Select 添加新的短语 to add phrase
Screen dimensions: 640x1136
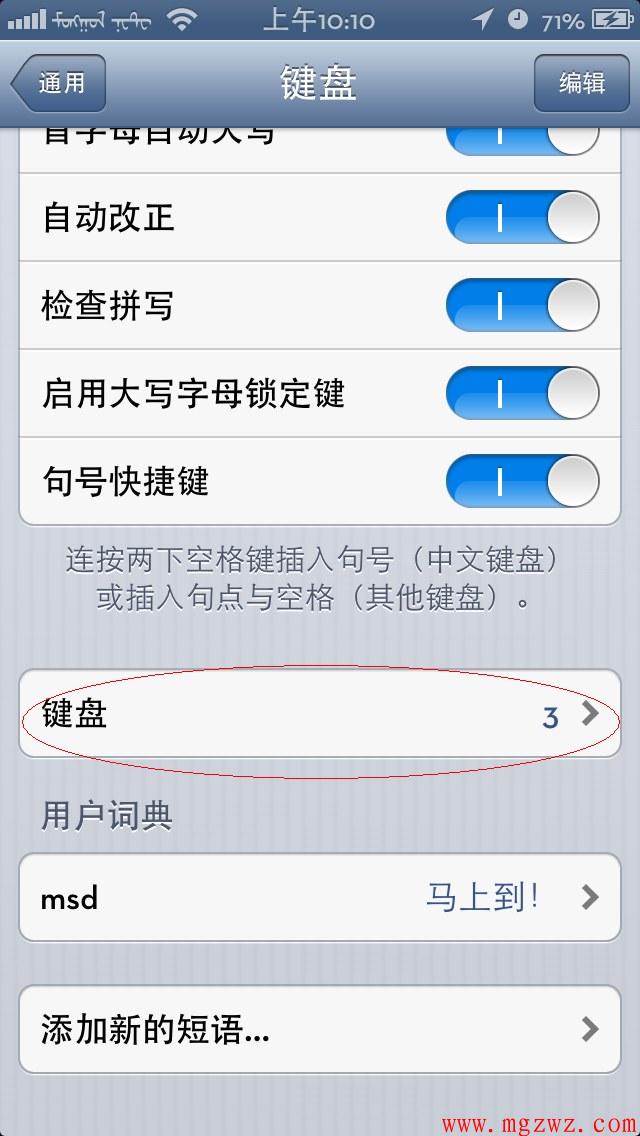(x=320, y=1029)
